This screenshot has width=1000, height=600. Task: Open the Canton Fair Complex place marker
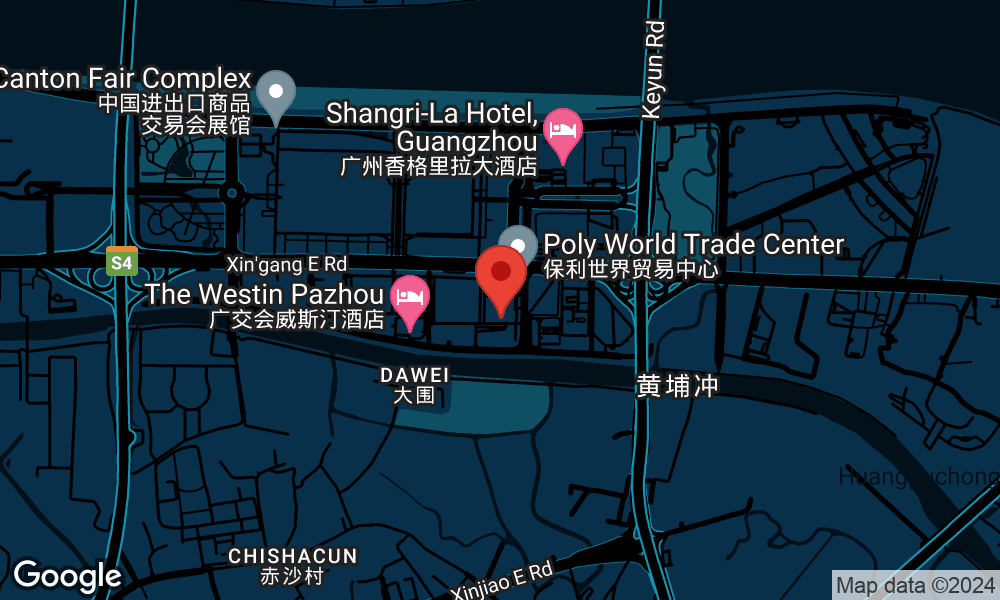pos(275,94)
